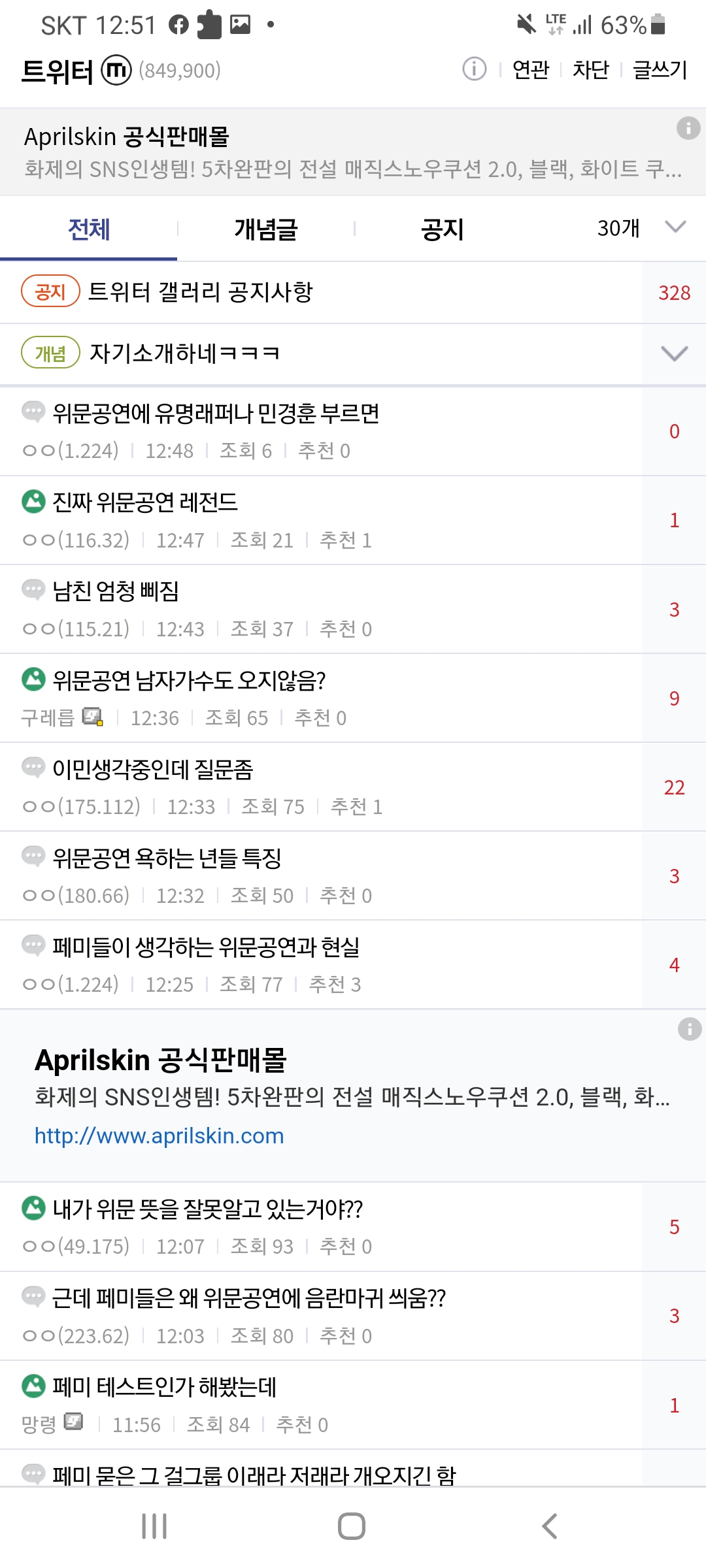Open post 페미 테스트인가 해봤는데
This screenshot has width=706, height=1568.
pos(165,1386)
